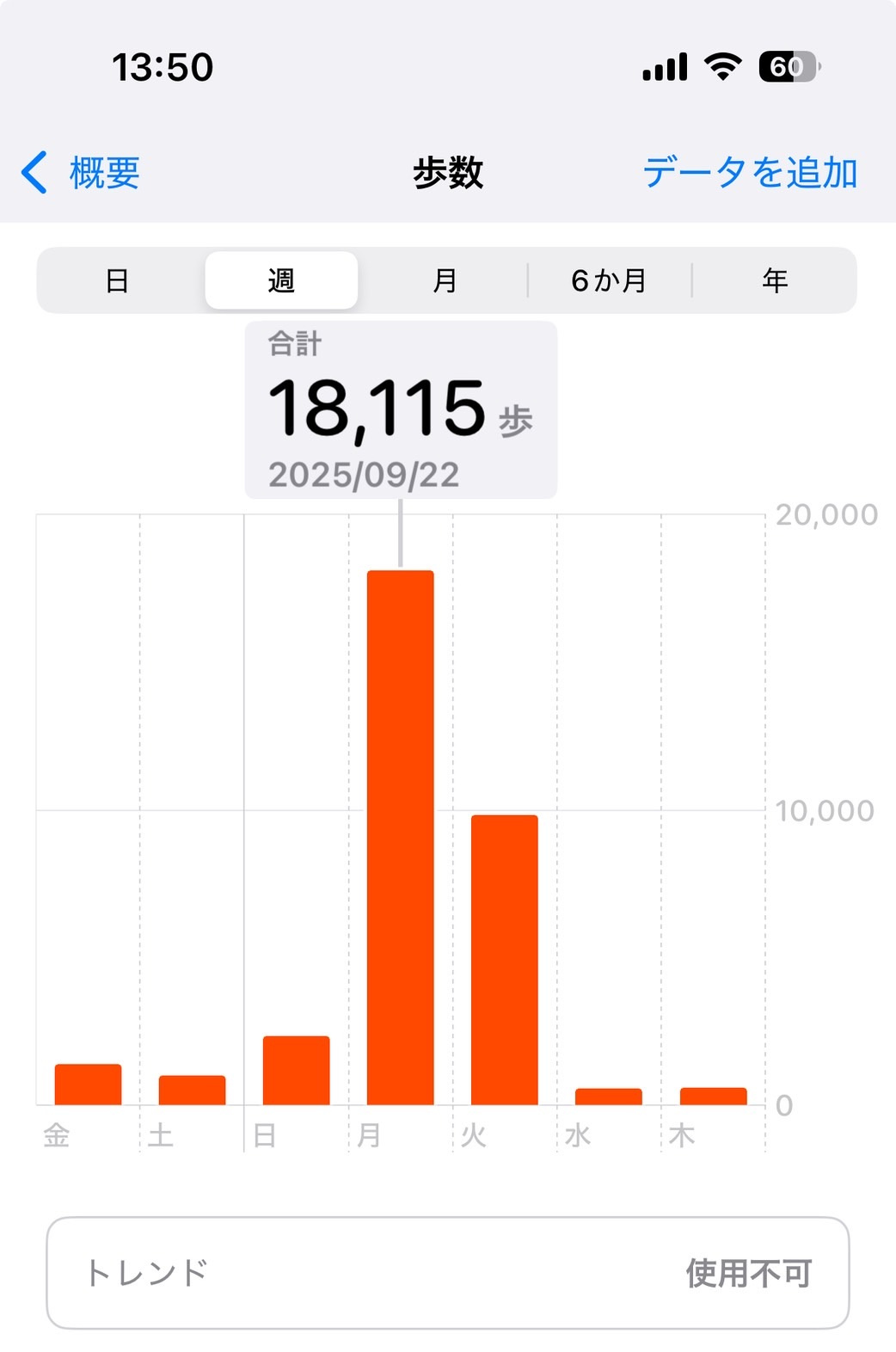The width and height of the screenshot is (896, 1352).
Task: Open the トレンド row
Action: 447,1272
